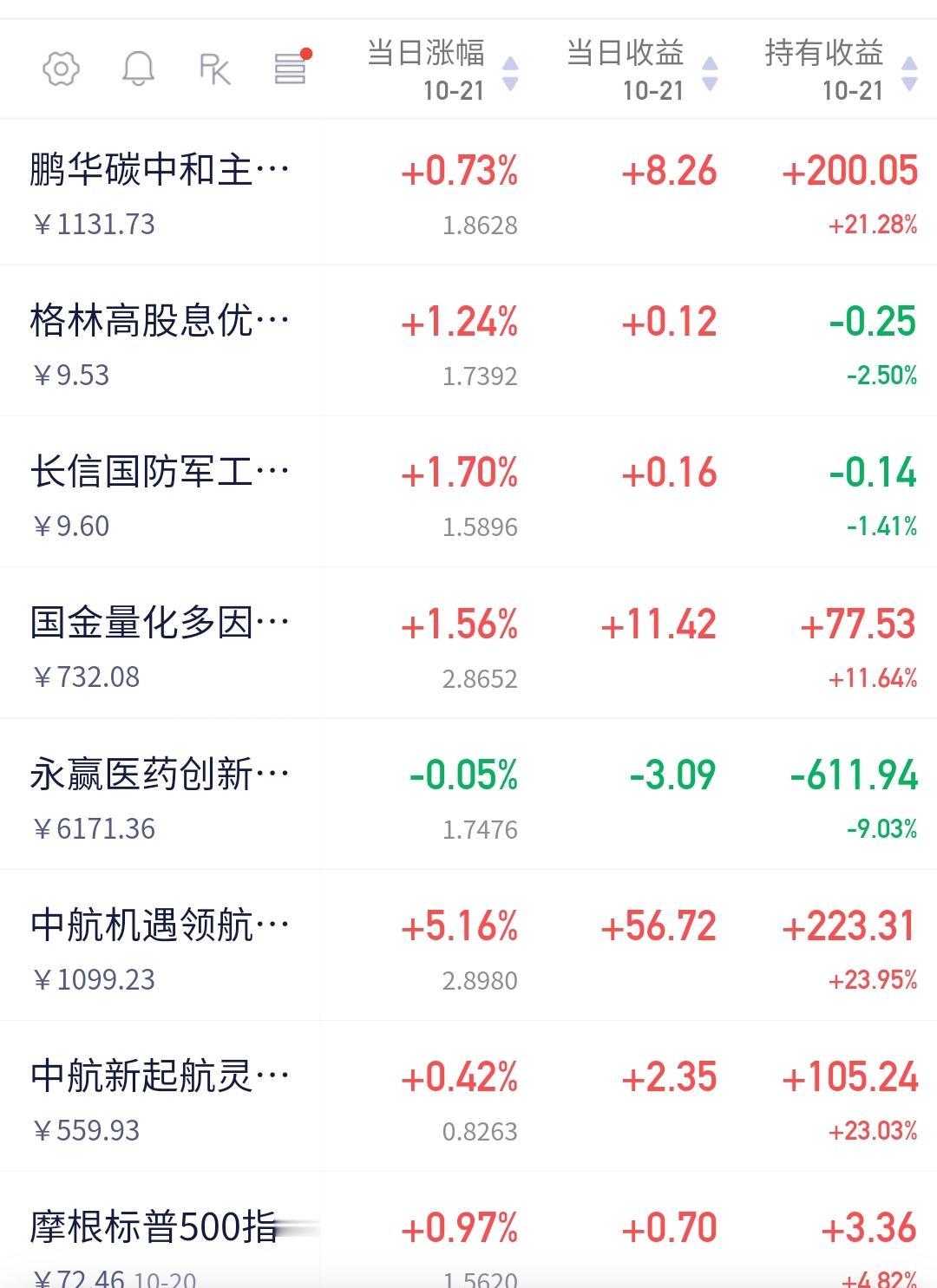Launch the fund PK comparison tool

[x=213, y=68]
